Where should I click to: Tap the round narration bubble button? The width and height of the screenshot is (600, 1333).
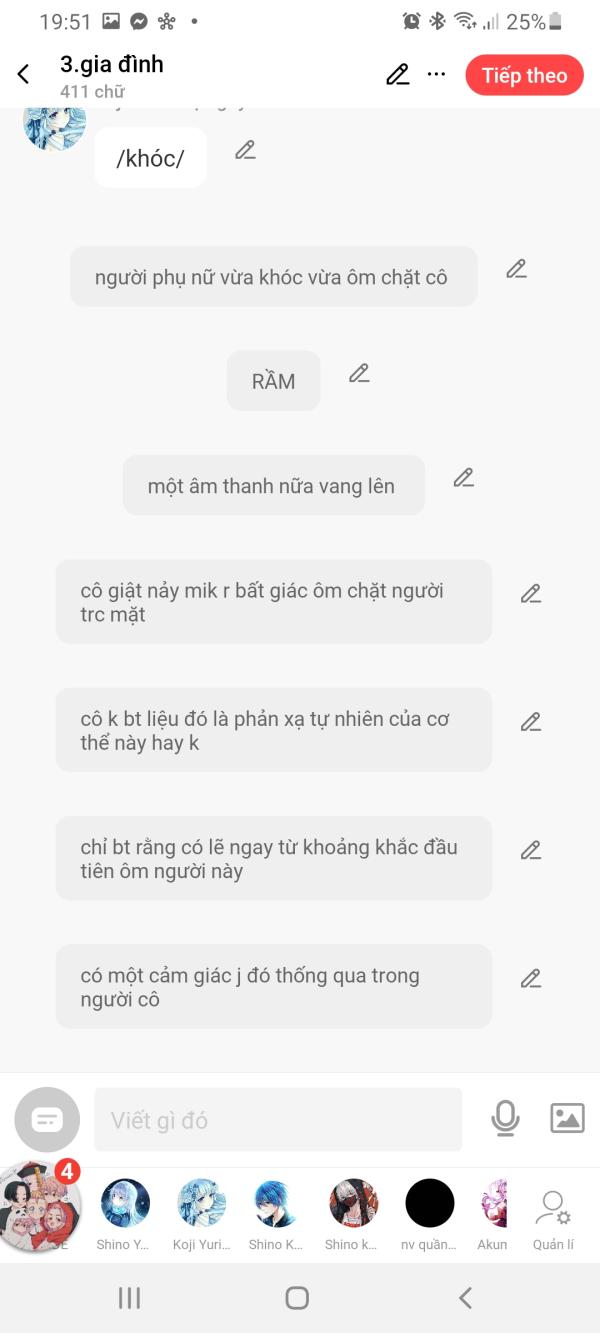(x=47, y=1119)
